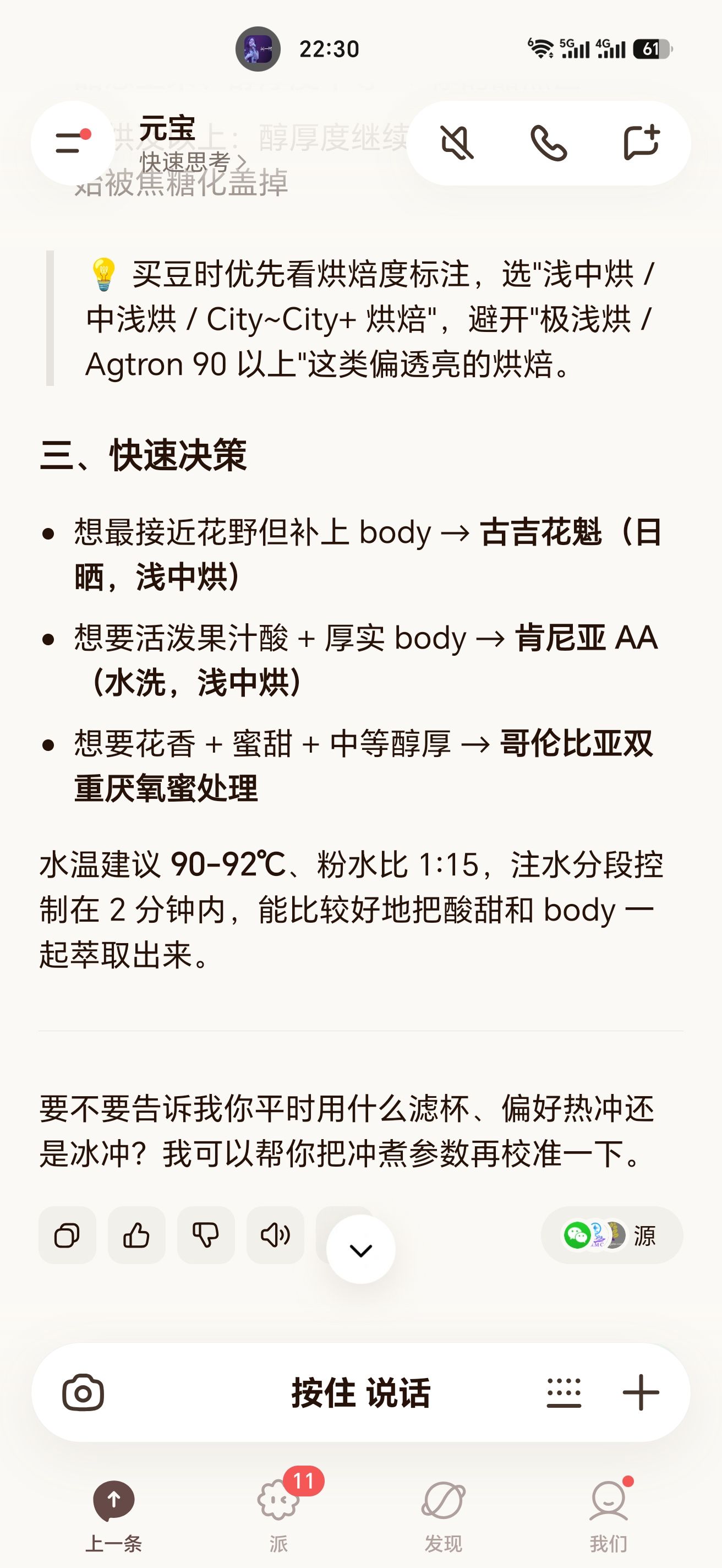View the 源 sources list
The width and height of the screenshot is (722, 1568).
pyautogui.click(x=611, y=1235)
